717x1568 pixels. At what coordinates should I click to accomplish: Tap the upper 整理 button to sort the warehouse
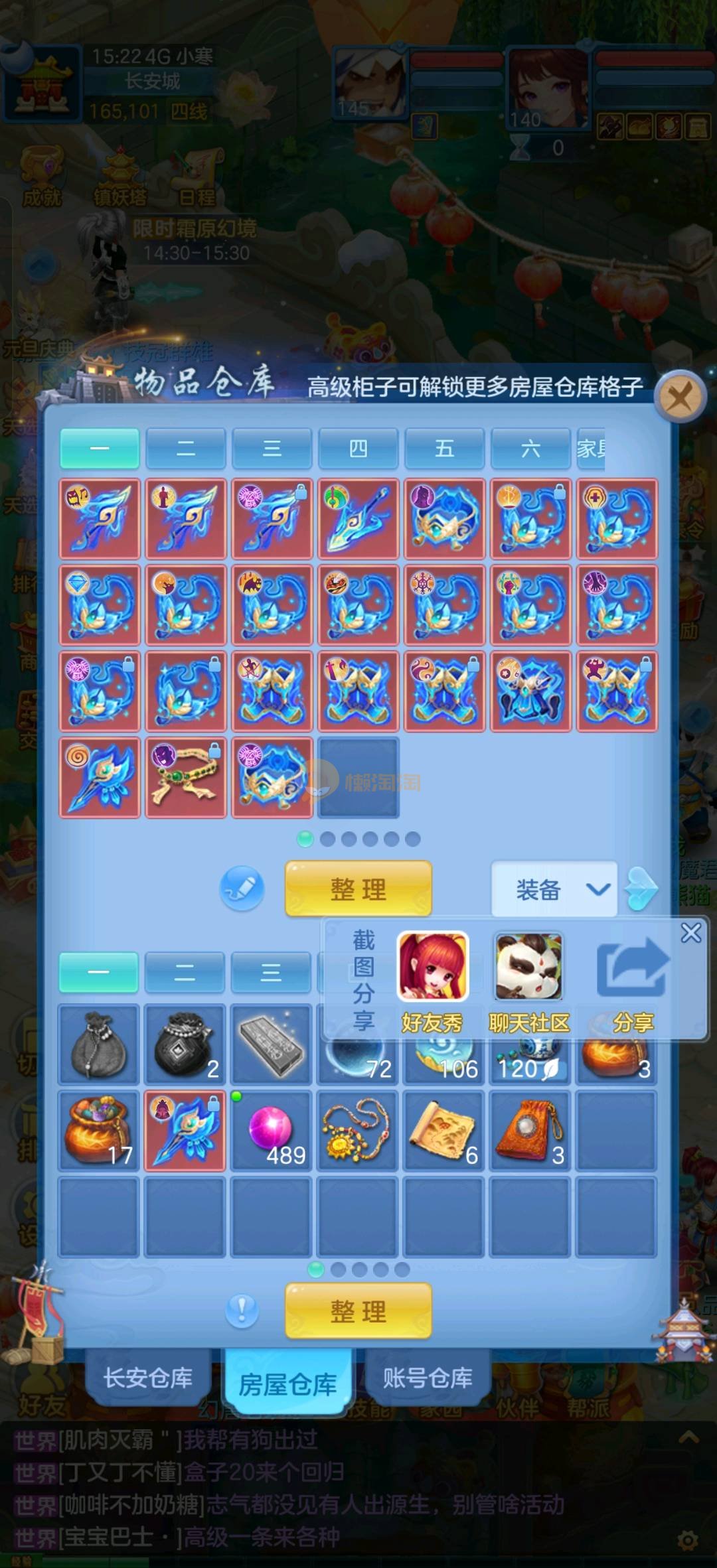pos(358,889)
